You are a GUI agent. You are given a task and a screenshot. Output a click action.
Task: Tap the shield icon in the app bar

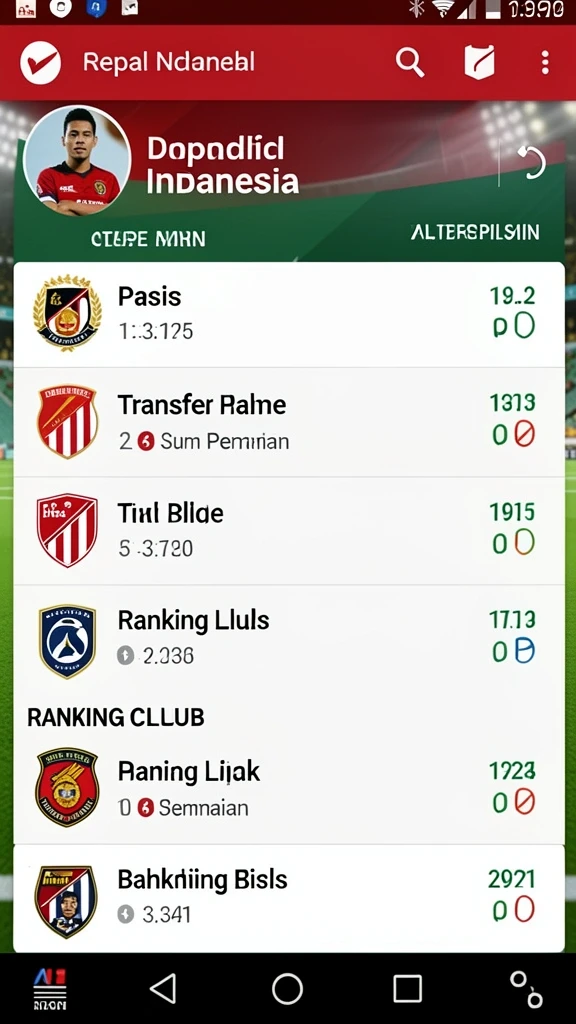click(479, 63)
